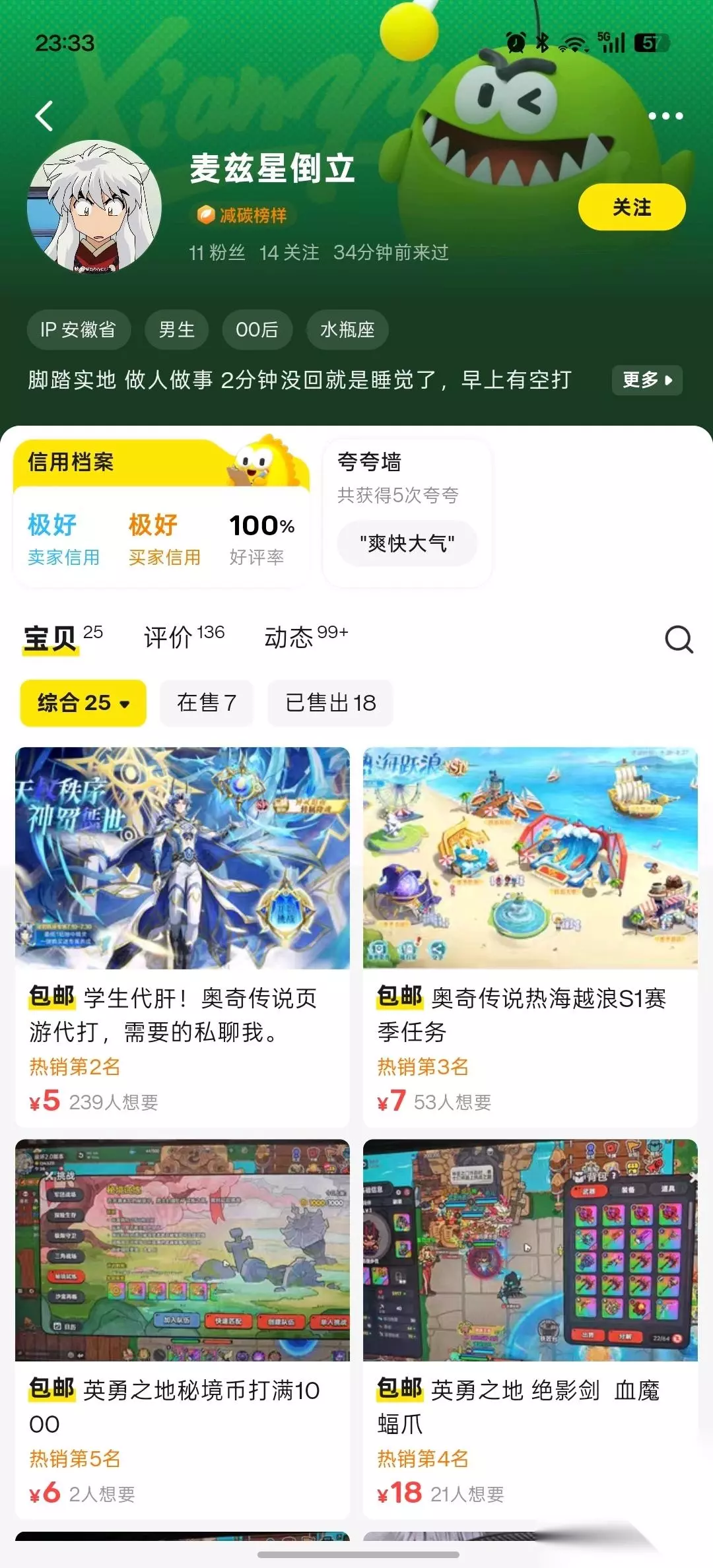
Task: Open 学生代肝 奥奇传说页游代打 listing
Action: pyautogui.click(x=182, y=936)
